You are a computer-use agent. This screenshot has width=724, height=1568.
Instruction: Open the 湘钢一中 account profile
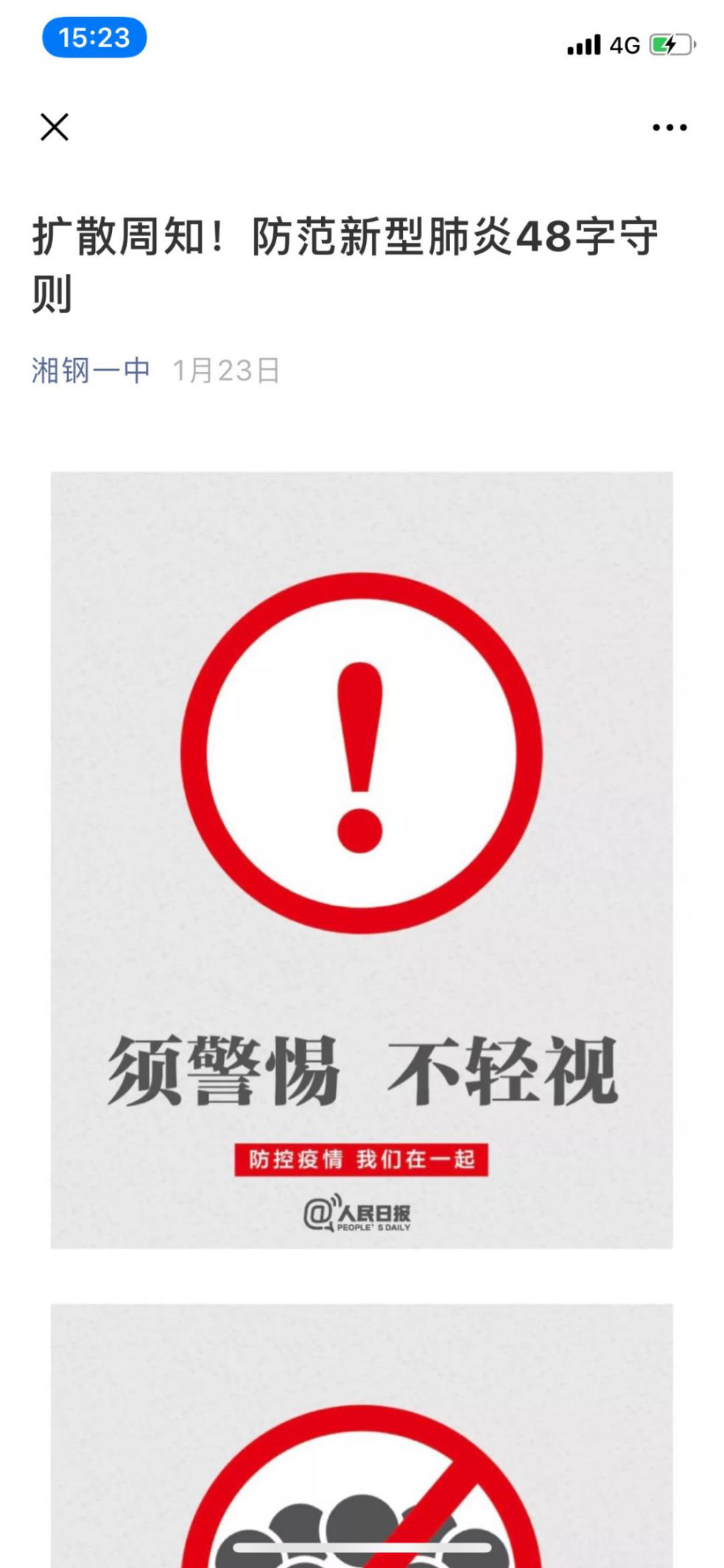[91, 370]
